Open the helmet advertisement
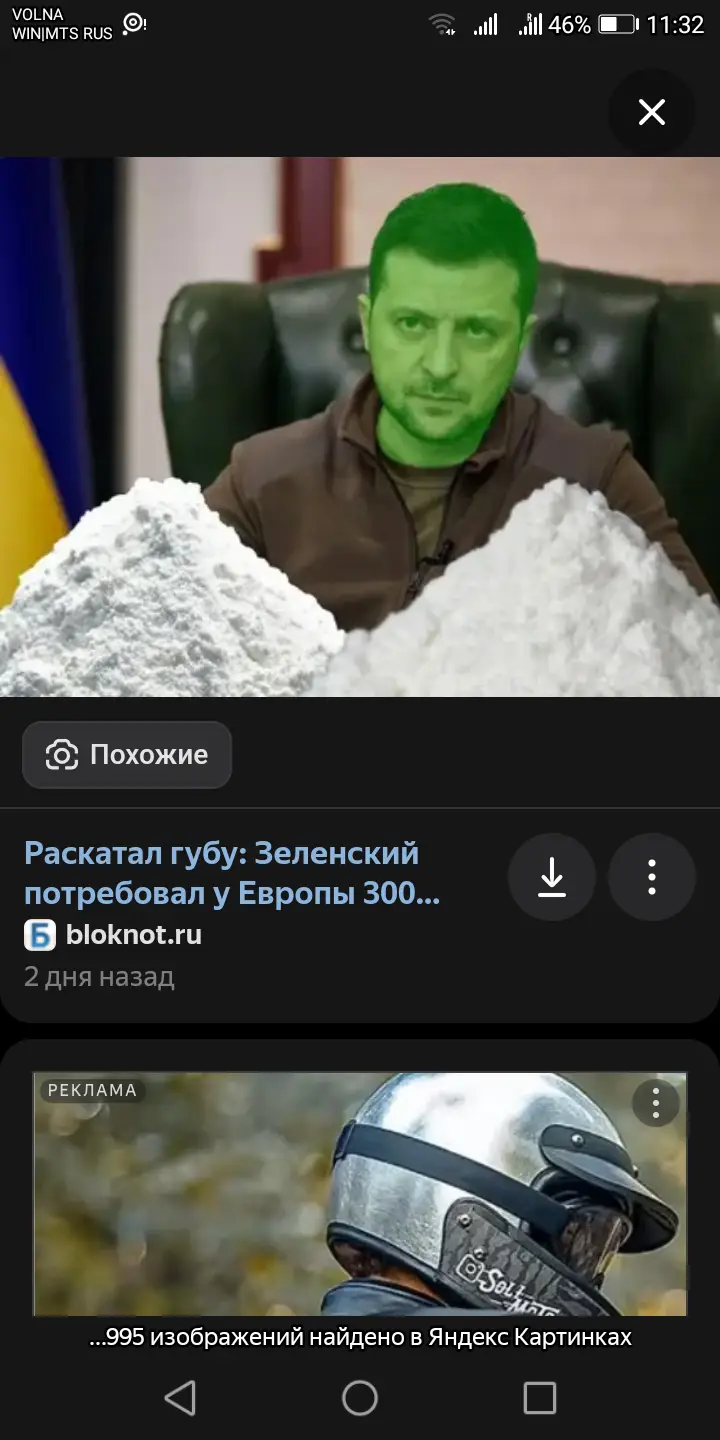 pyautogui.click(x=360, y=1200)
